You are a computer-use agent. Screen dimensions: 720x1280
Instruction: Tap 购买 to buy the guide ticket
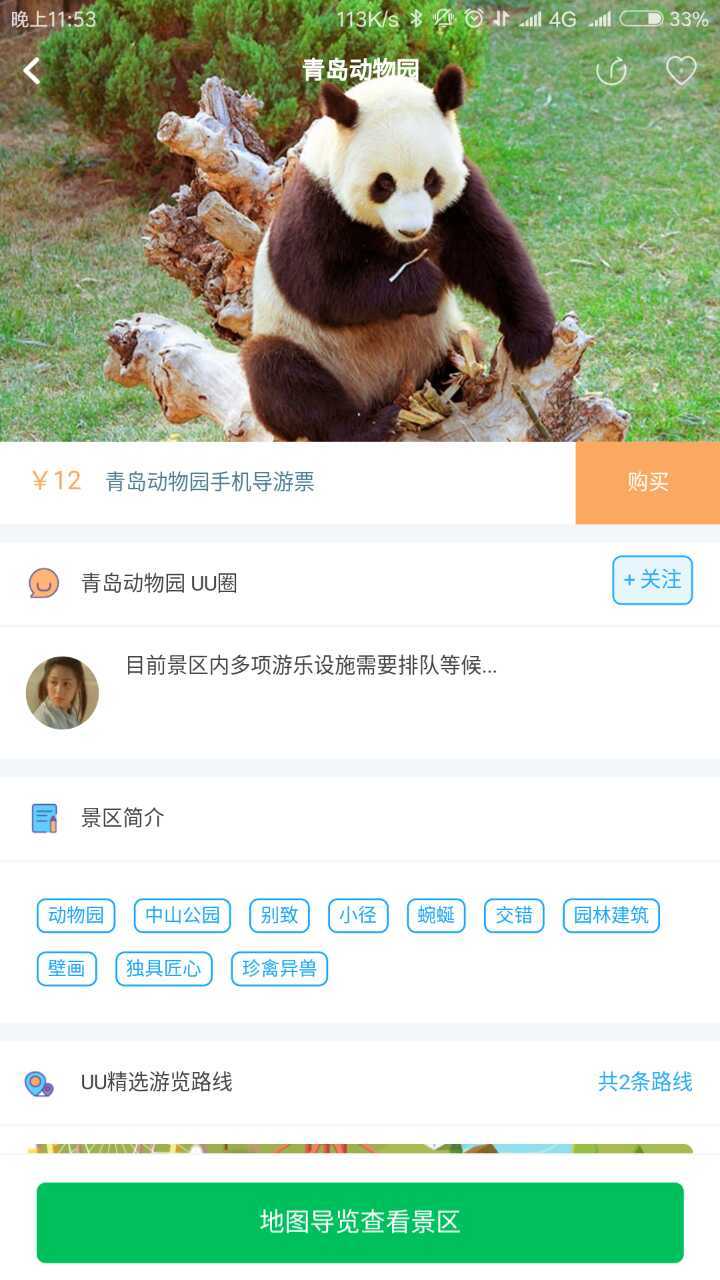click(647, 482)
